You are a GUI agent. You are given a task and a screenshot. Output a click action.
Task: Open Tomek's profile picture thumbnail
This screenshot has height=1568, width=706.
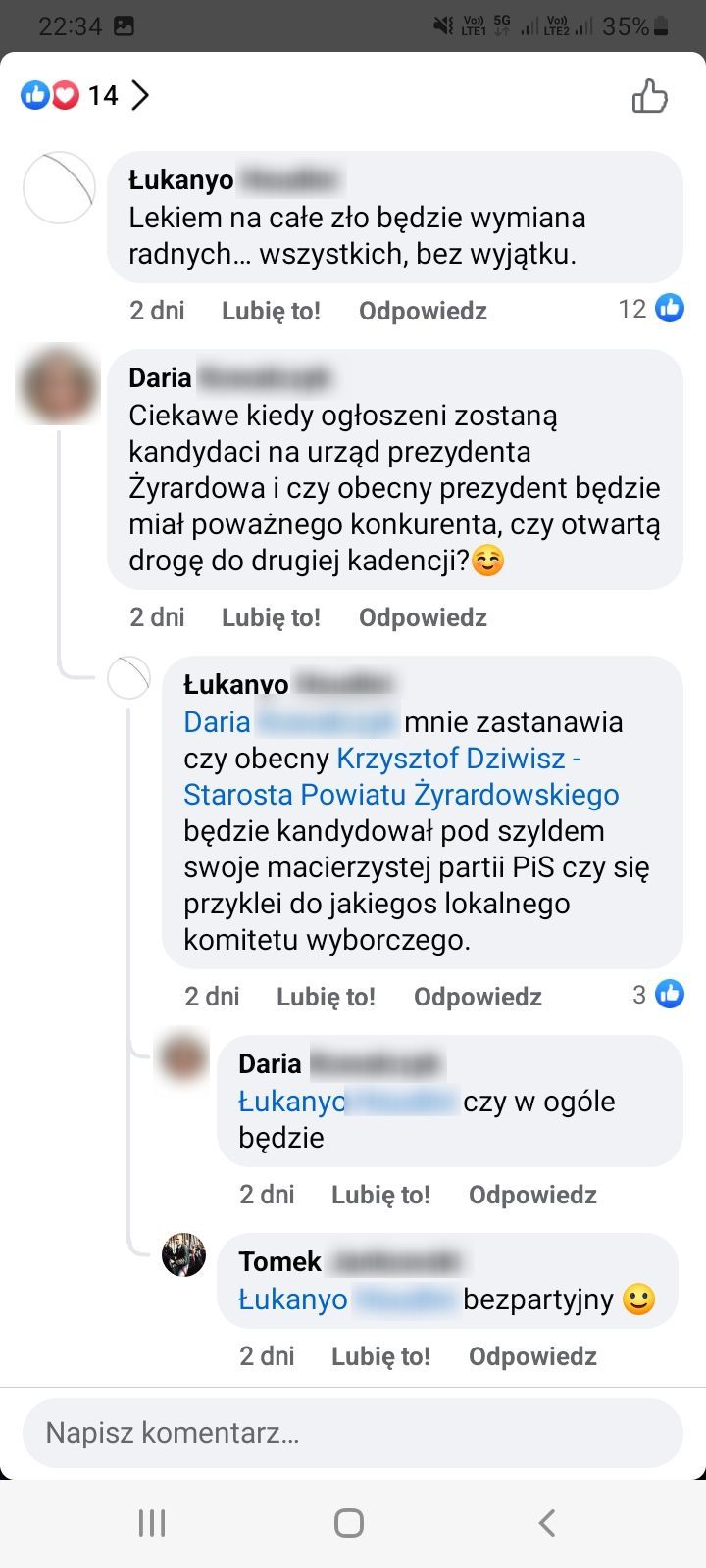pyautogui.click(x=184, y=1256)
